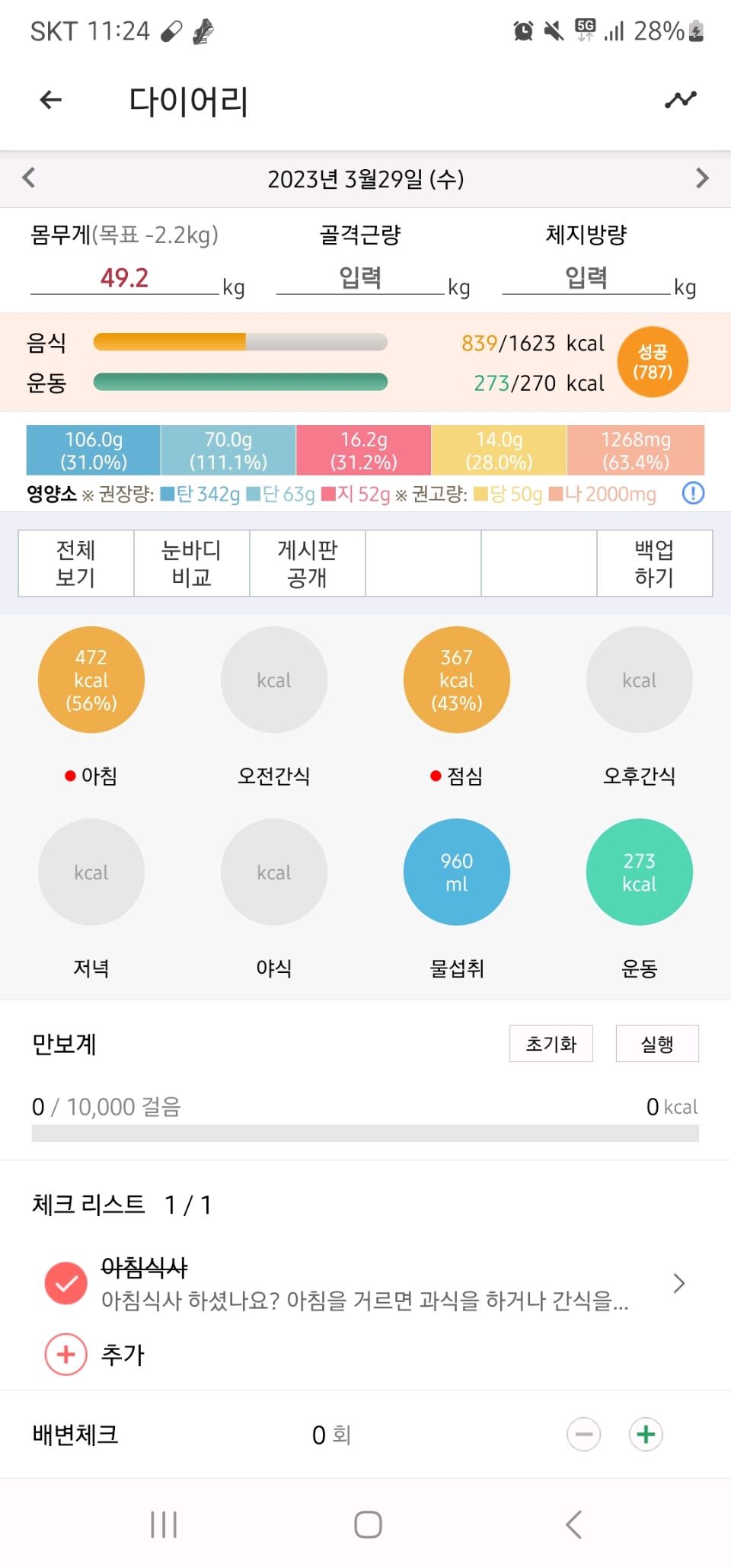Viewport: 731px width, 1568px height.
Task: Open 물섭취 960 ml record
Action: pyautogui.click(x=457, y=872)
